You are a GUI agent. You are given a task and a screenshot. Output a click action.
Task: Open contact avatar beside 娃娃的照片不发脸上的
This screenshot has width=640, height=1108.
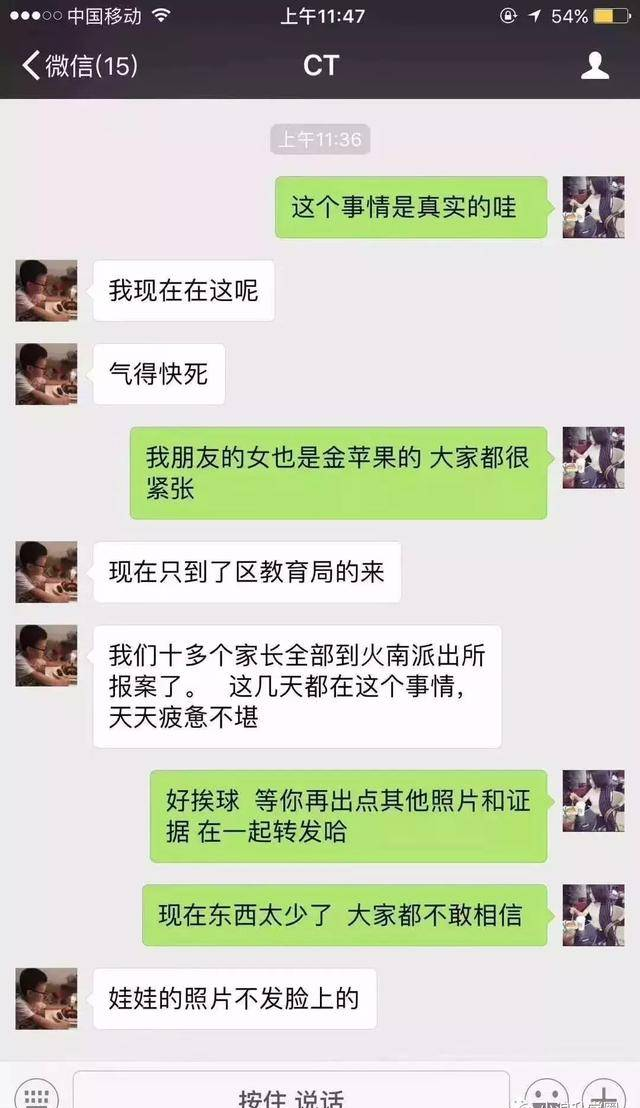[47, 998]
